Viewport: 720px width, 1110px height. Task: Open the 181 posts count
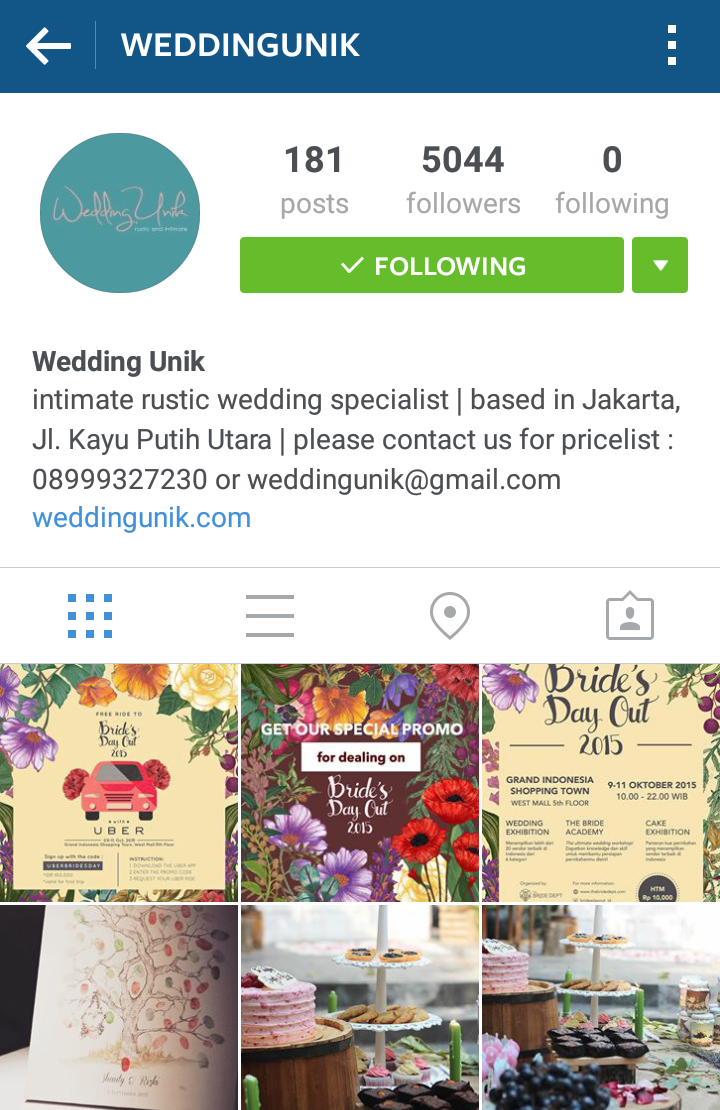(314, 180)
